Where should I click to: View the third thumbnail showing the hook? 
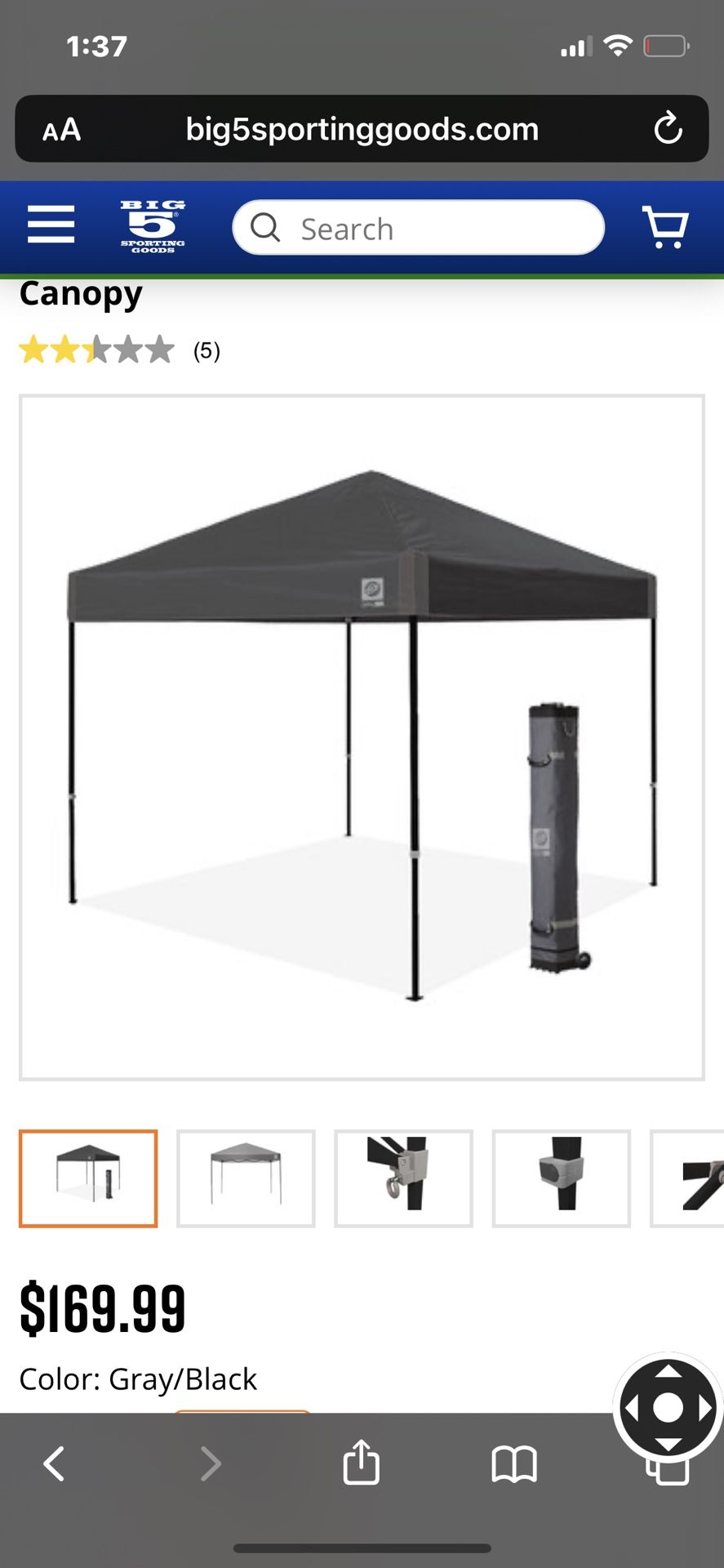pyautogui.click(x=403, y=1178)
